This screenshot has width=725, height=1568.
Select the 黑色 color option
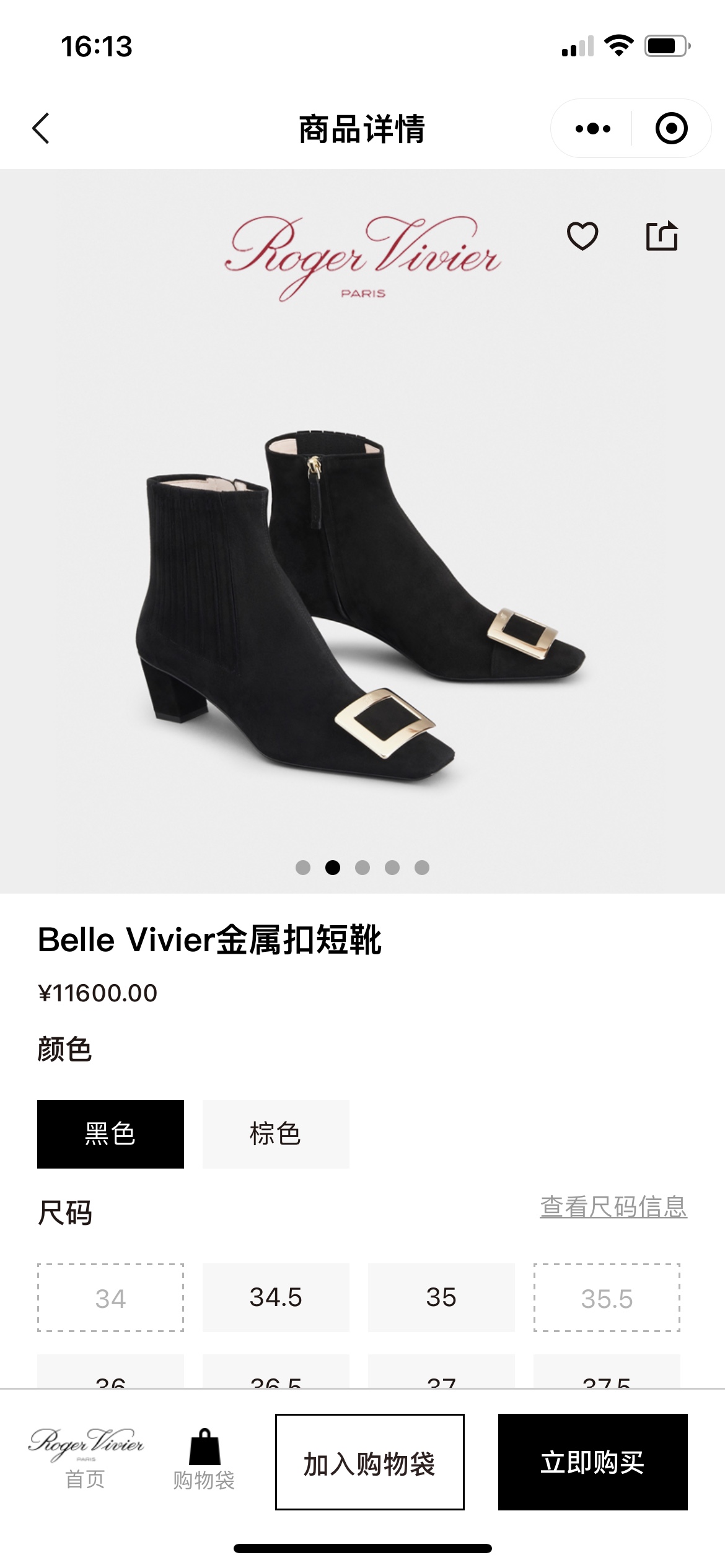pos(110,1134)
